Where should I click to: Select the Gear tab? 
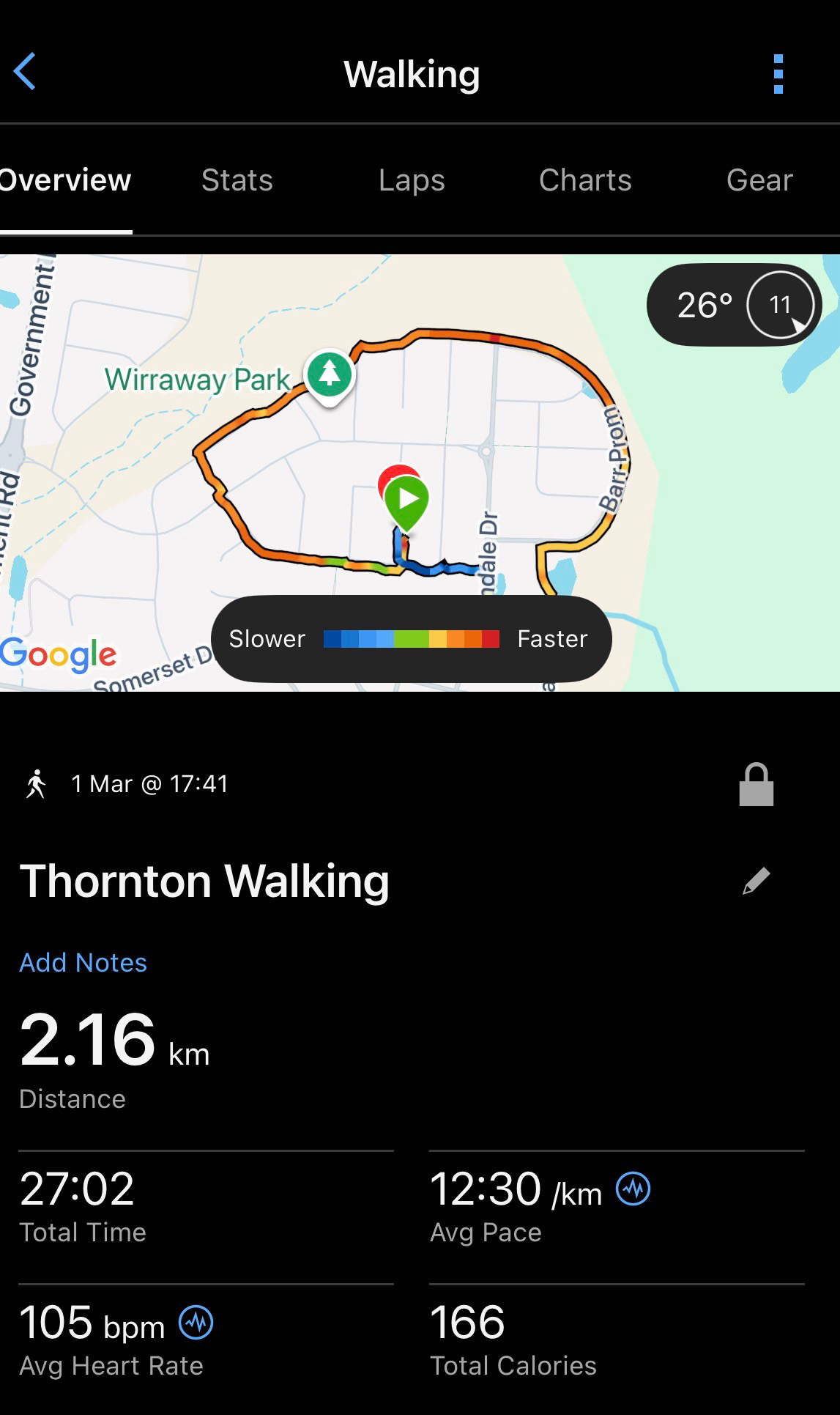point(759,180)
